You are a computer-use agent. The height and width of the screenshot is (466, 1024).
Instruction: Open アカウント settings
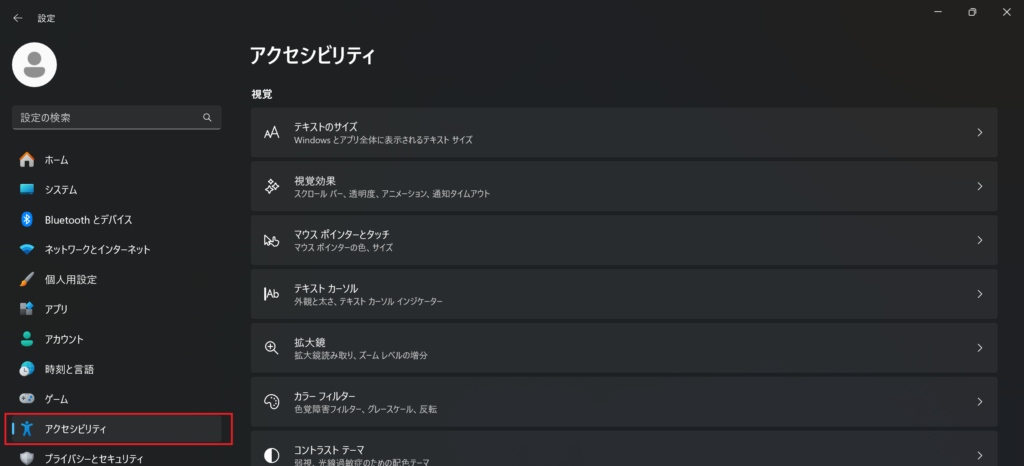coord(64,340)
